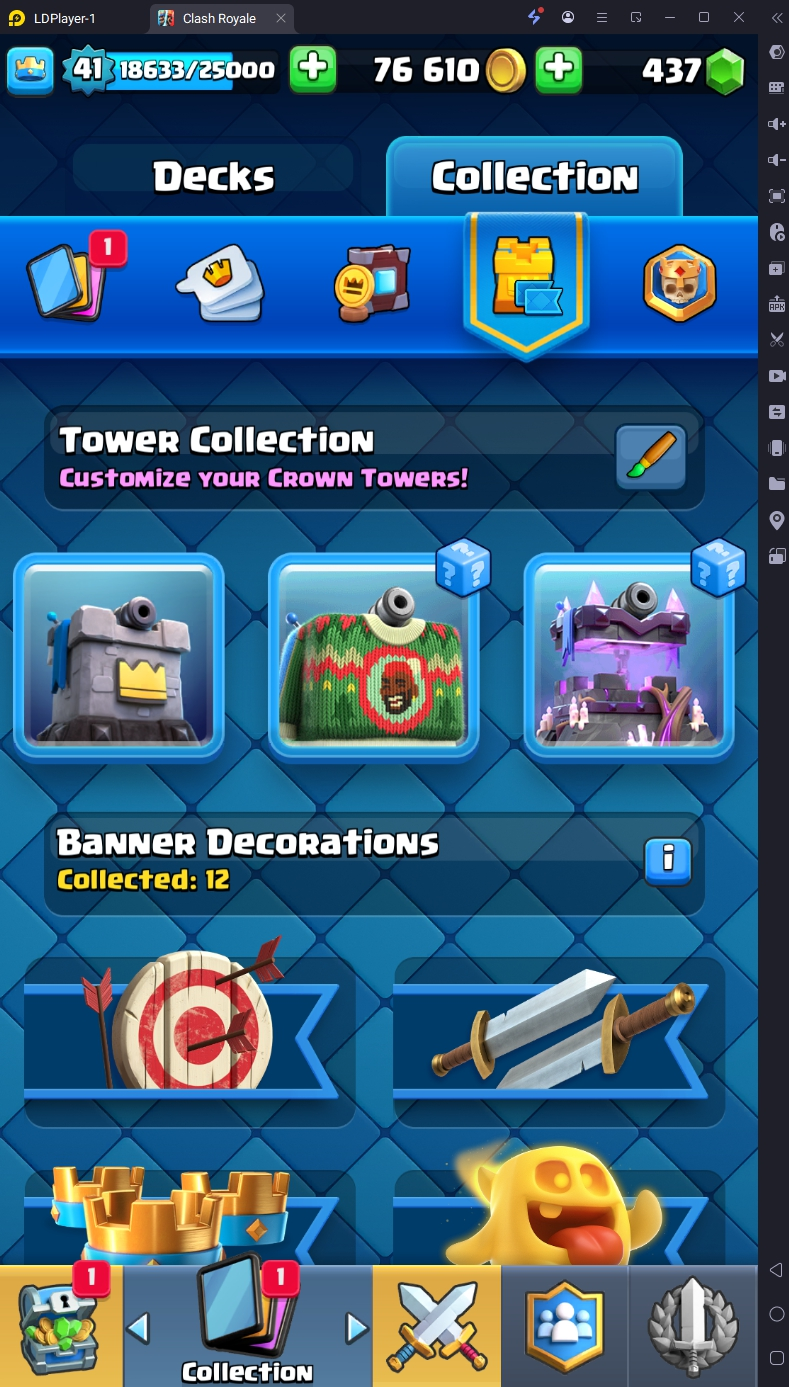Switch to the Decks tab
This screenshot has height=1387, width=789.
coord(213,177)
